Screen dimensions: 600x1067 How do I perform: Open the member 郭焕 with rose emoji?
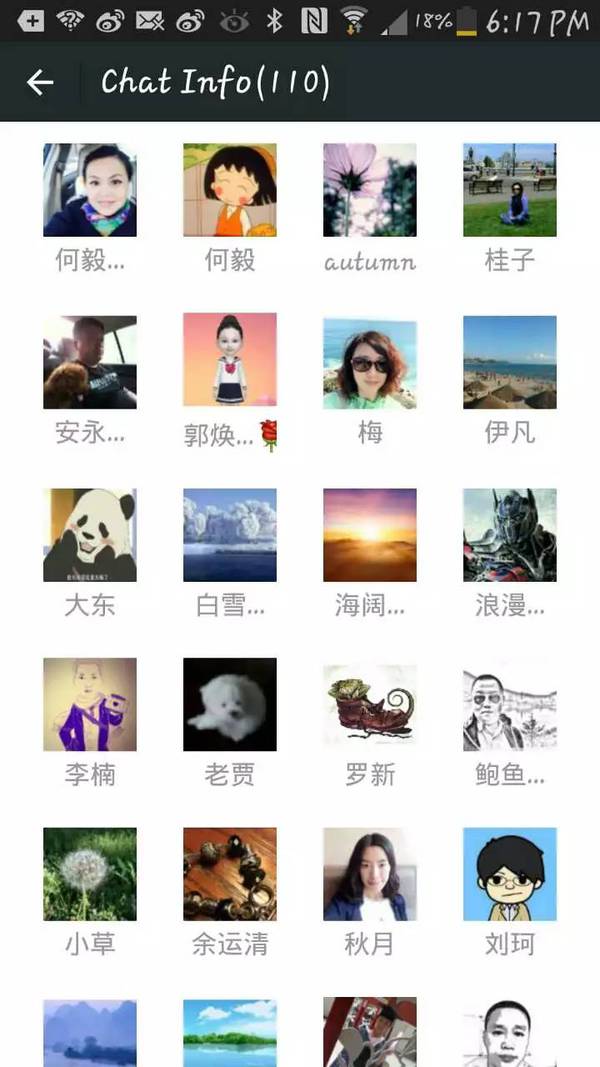[230, 362]
